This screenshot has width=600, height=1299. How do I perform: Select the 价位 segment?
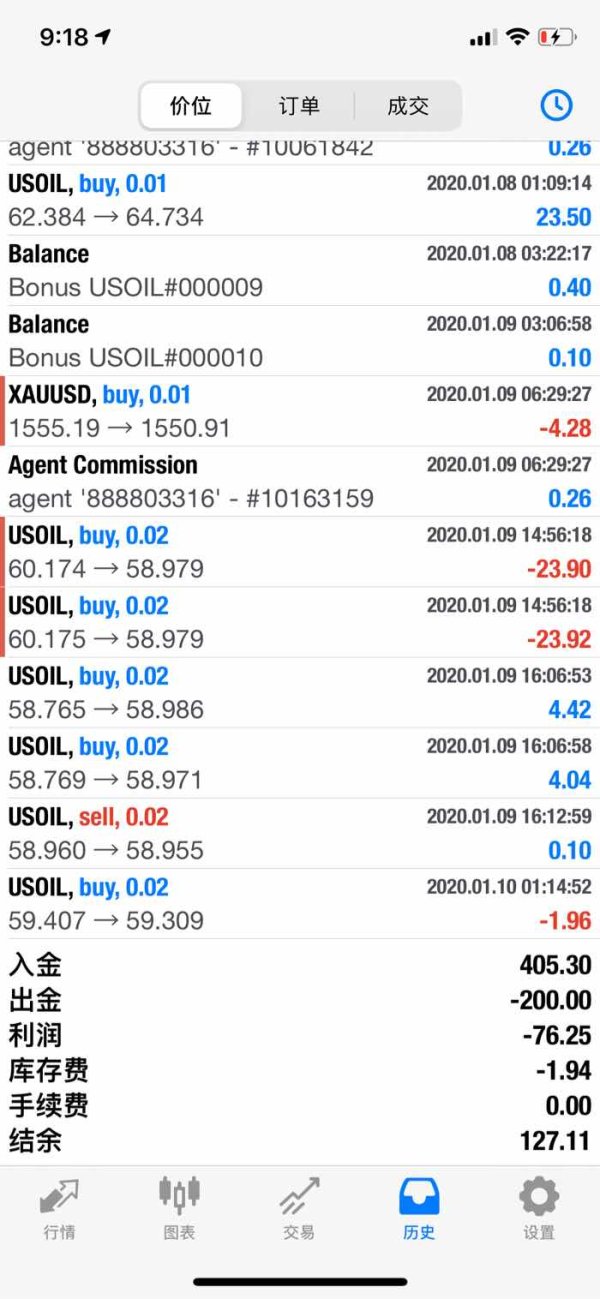191,106
